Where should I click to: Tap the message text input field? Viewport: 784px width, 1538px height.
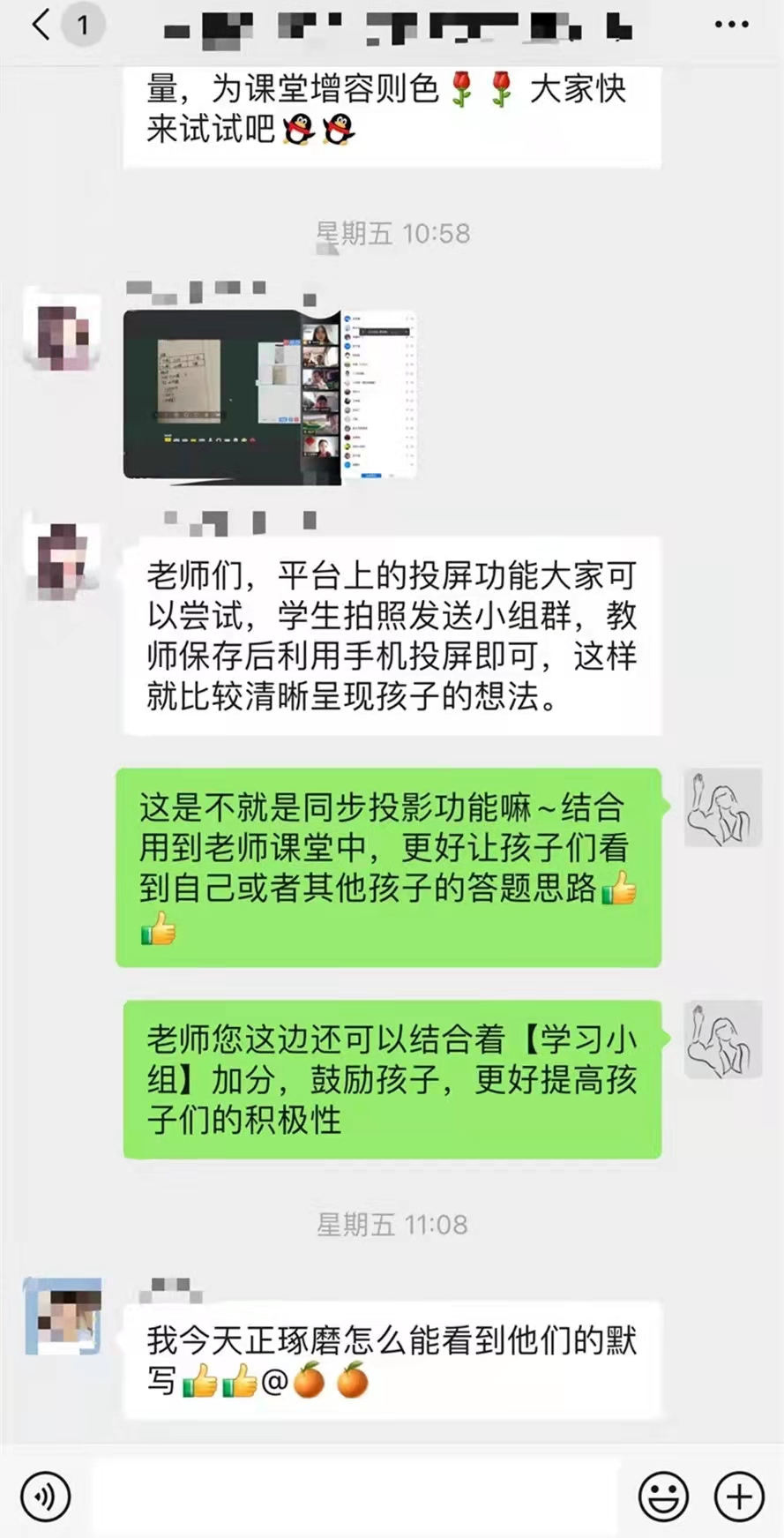[355, 1497]
